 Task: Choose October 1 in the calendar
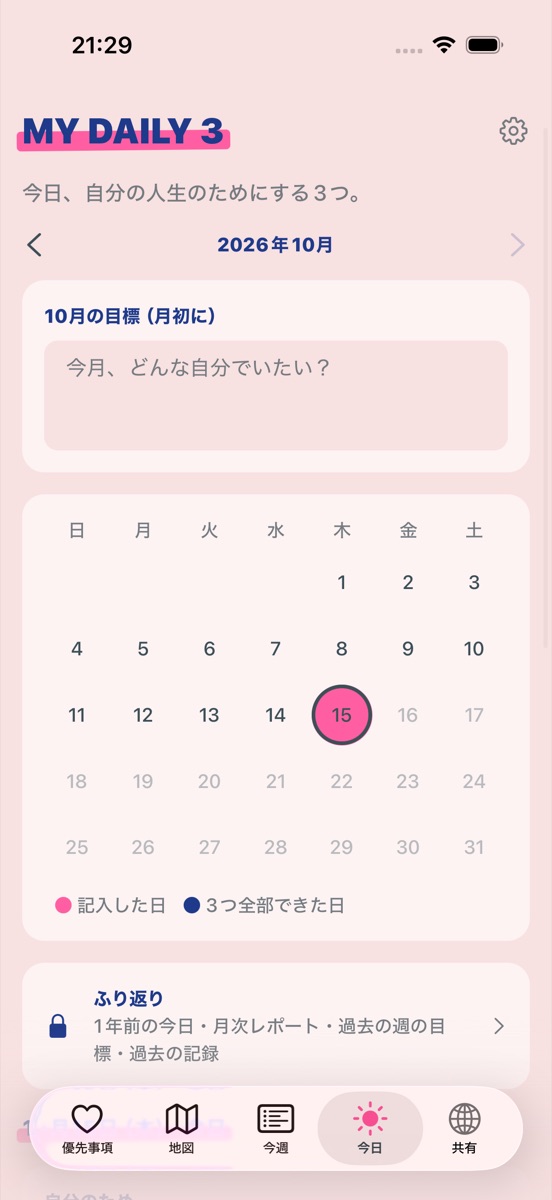tap(342, 583)
